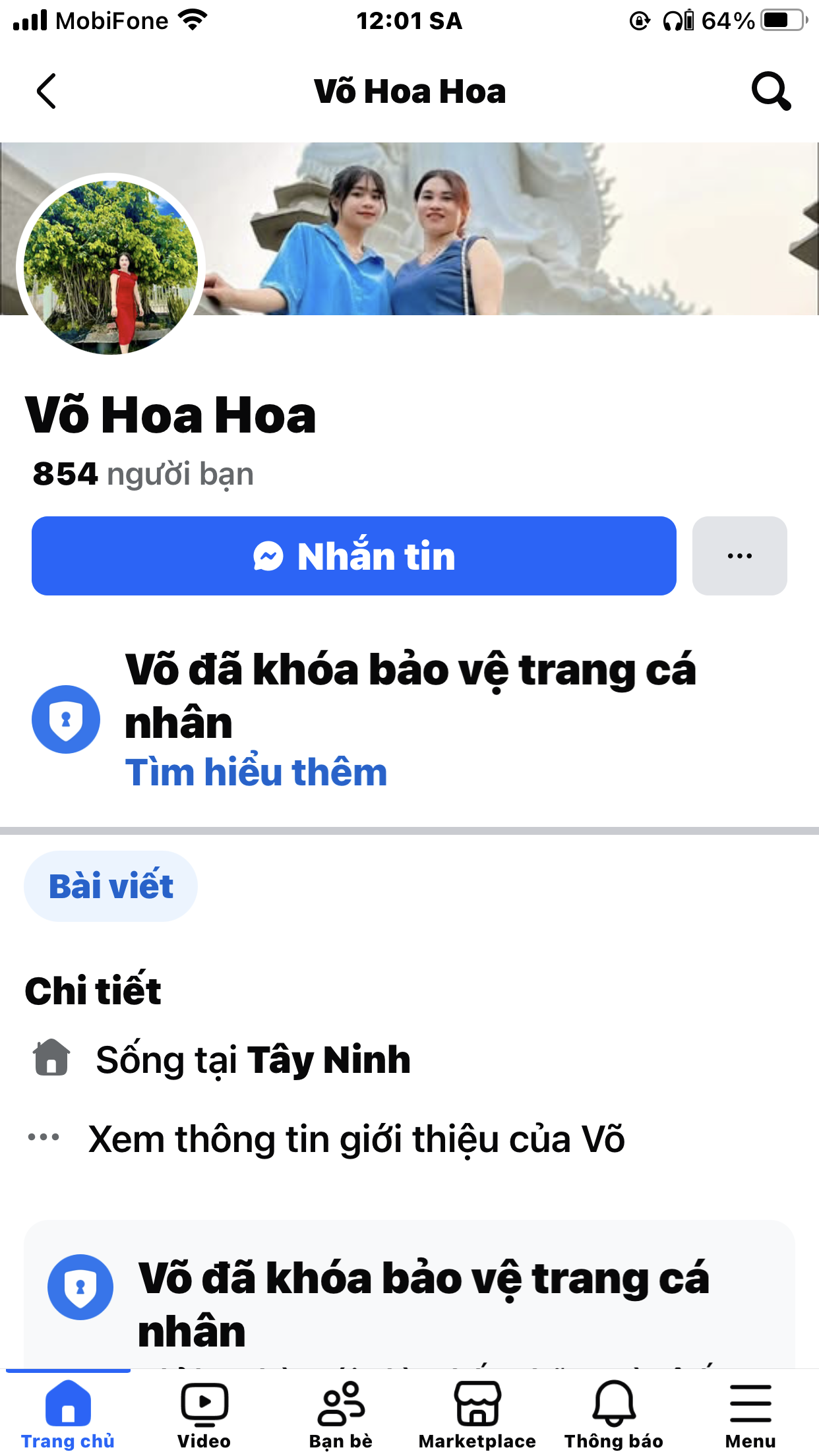The width and height of the screenshot is (819, 1456).
Task: Open the three-dot more options button
Action: (739, 556)
